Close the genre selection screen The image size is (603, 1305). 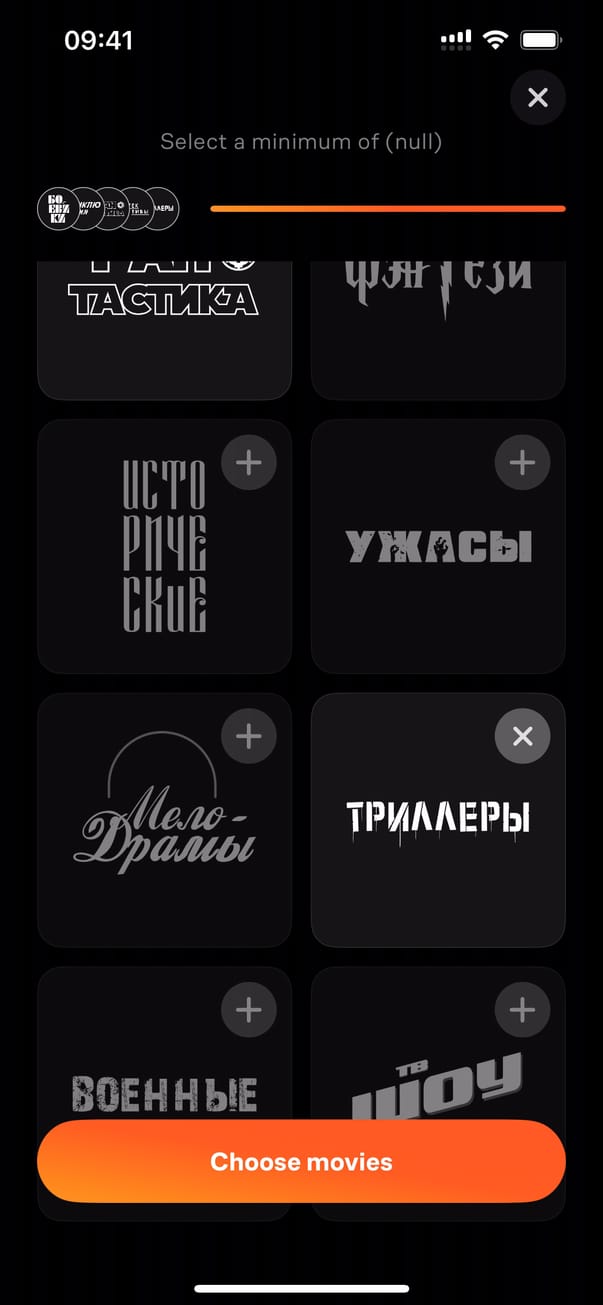tap(537, 97)
